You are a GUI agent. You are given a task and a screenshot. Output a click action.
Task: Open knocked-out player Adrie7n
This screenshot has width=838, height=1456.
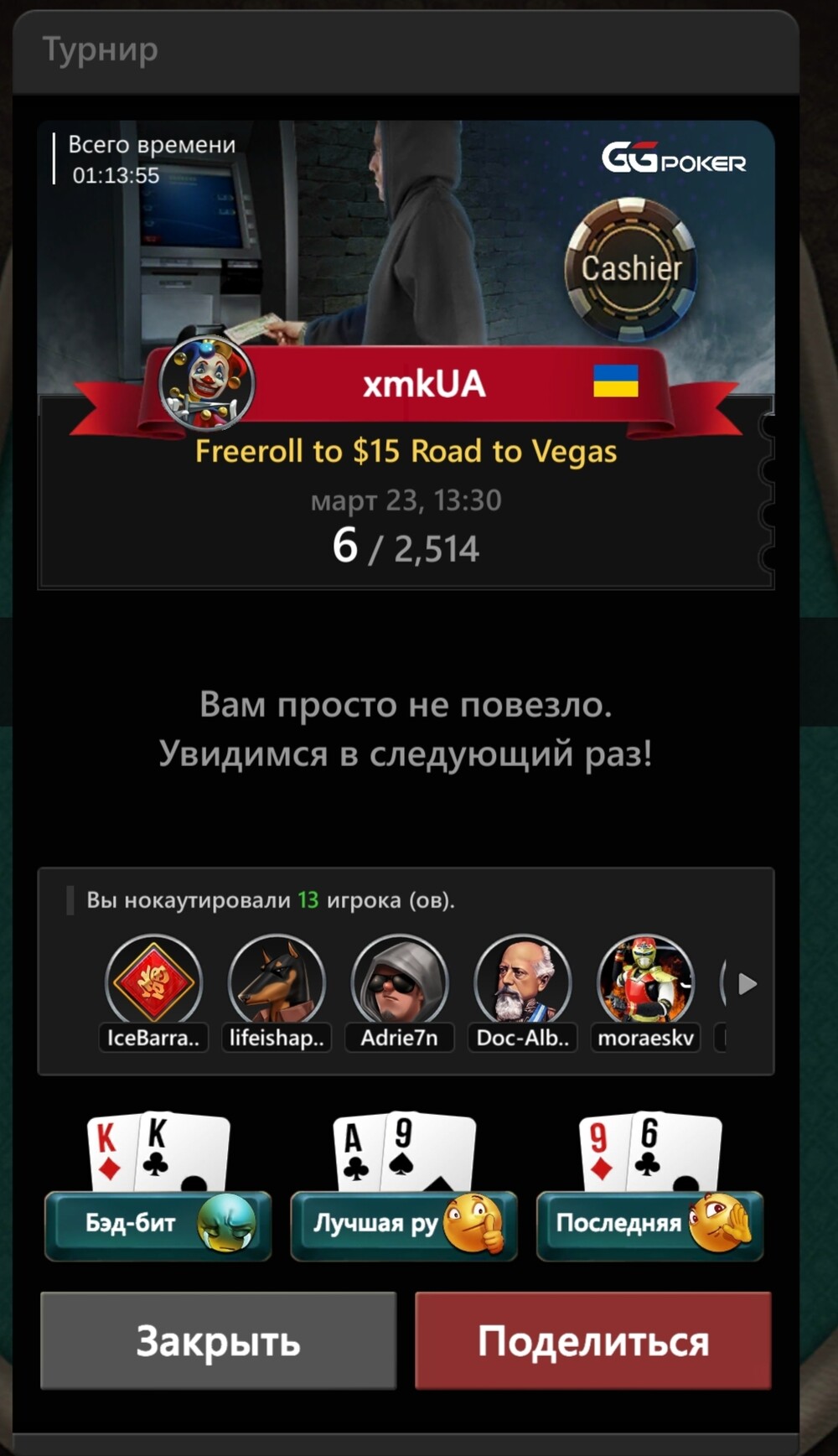pyautogui.click(x=400, y=993)
